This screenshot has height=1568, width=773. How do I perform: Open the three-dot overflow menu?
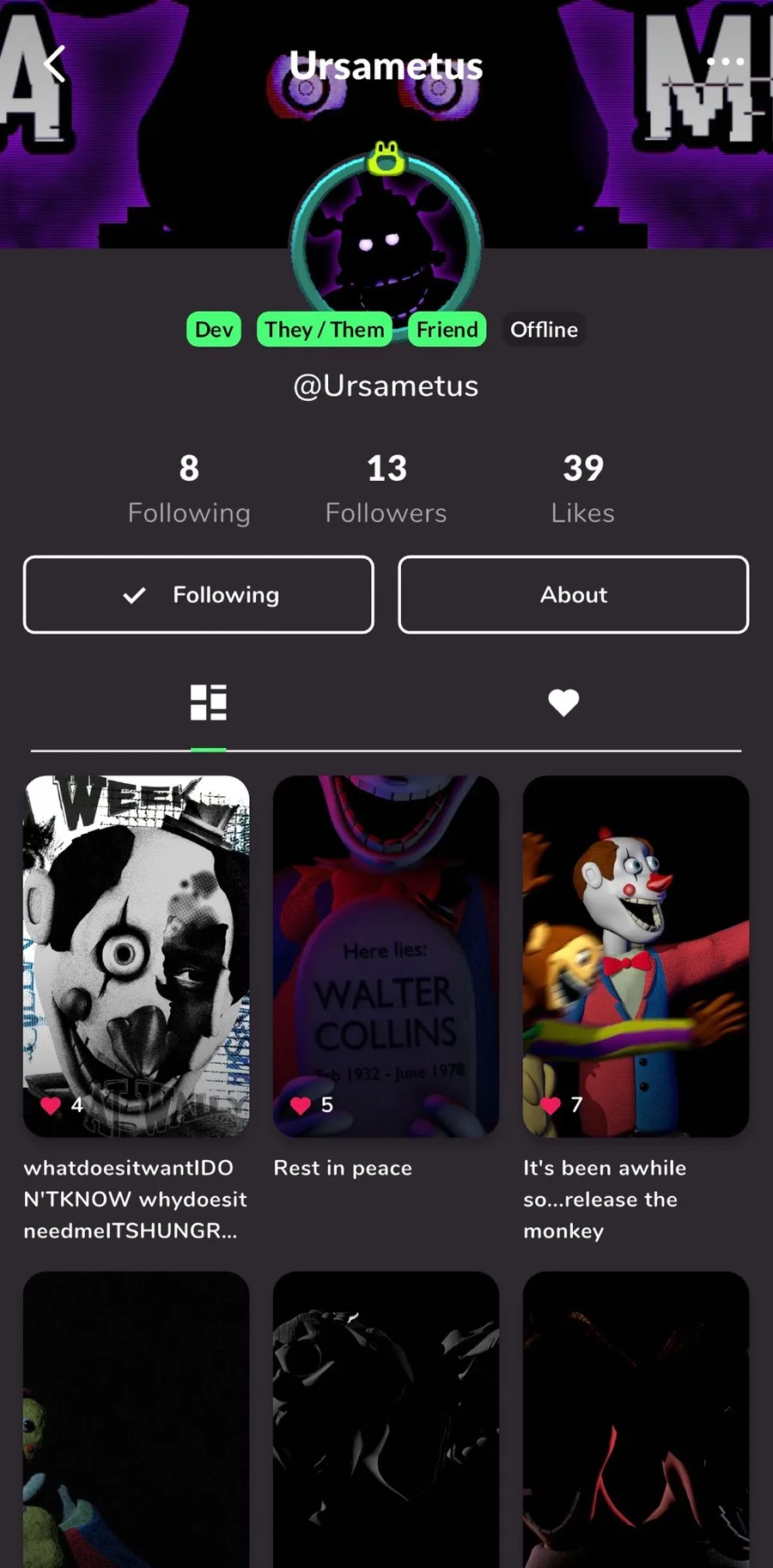725,62
